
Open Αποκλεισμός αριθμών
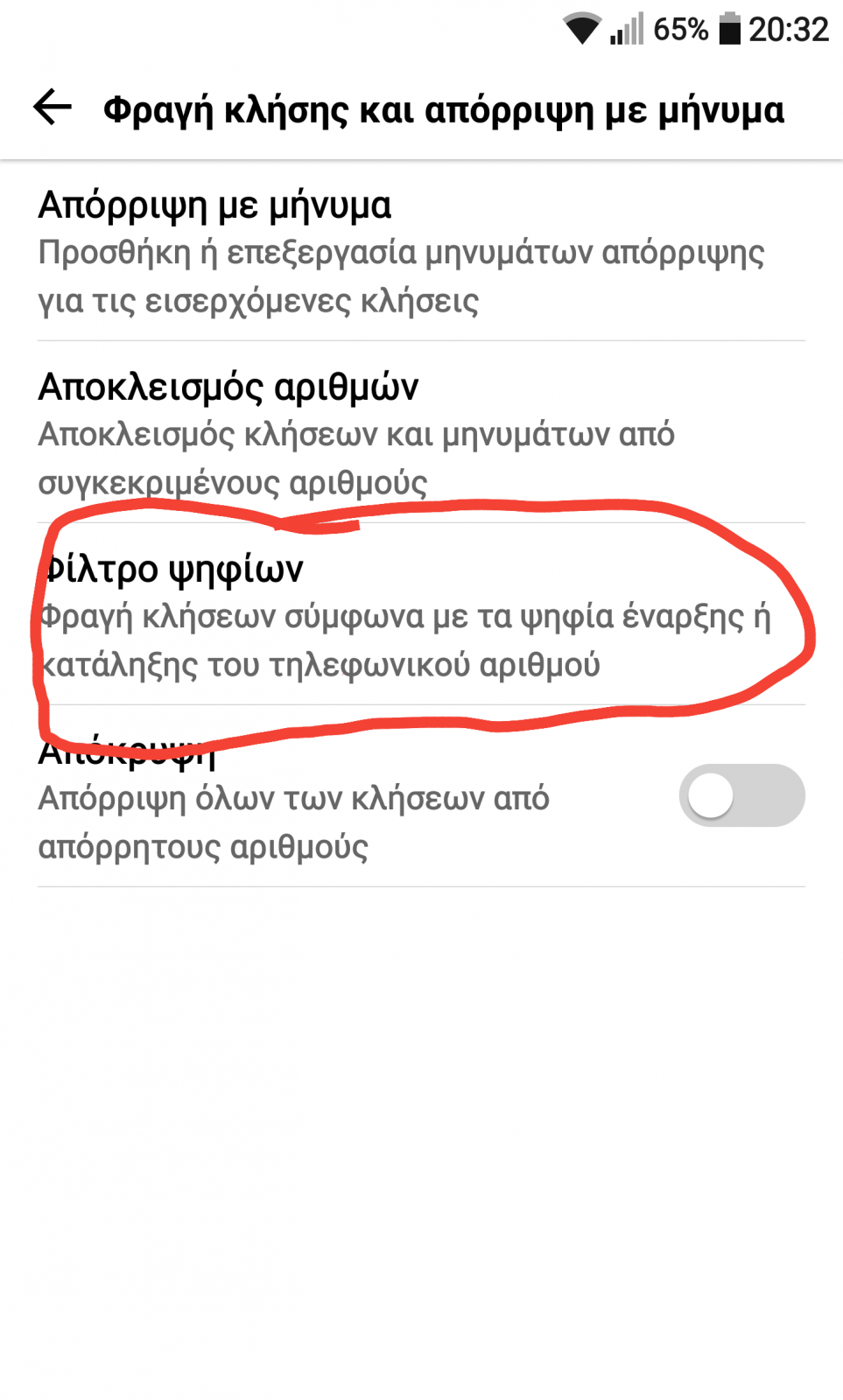pyautogui.click(x=421, y=432)
